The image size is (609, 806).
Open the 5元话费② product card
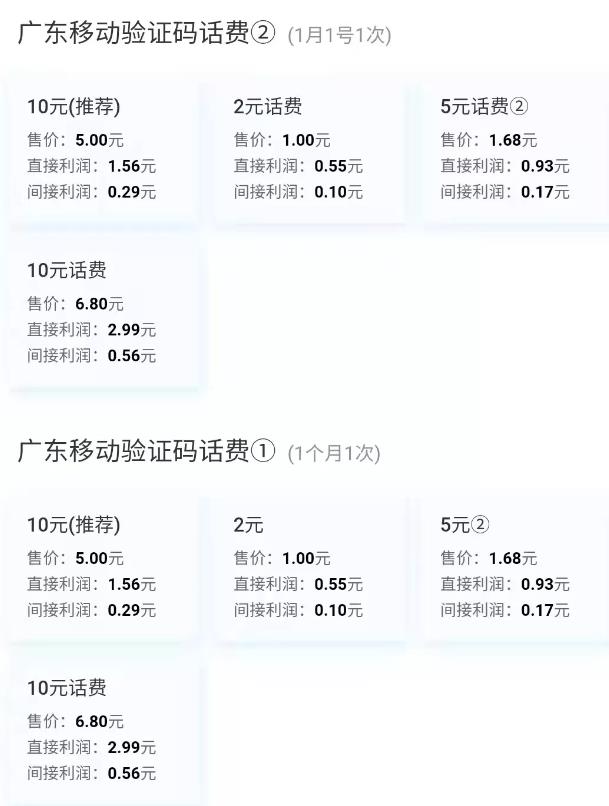[515, 148]
